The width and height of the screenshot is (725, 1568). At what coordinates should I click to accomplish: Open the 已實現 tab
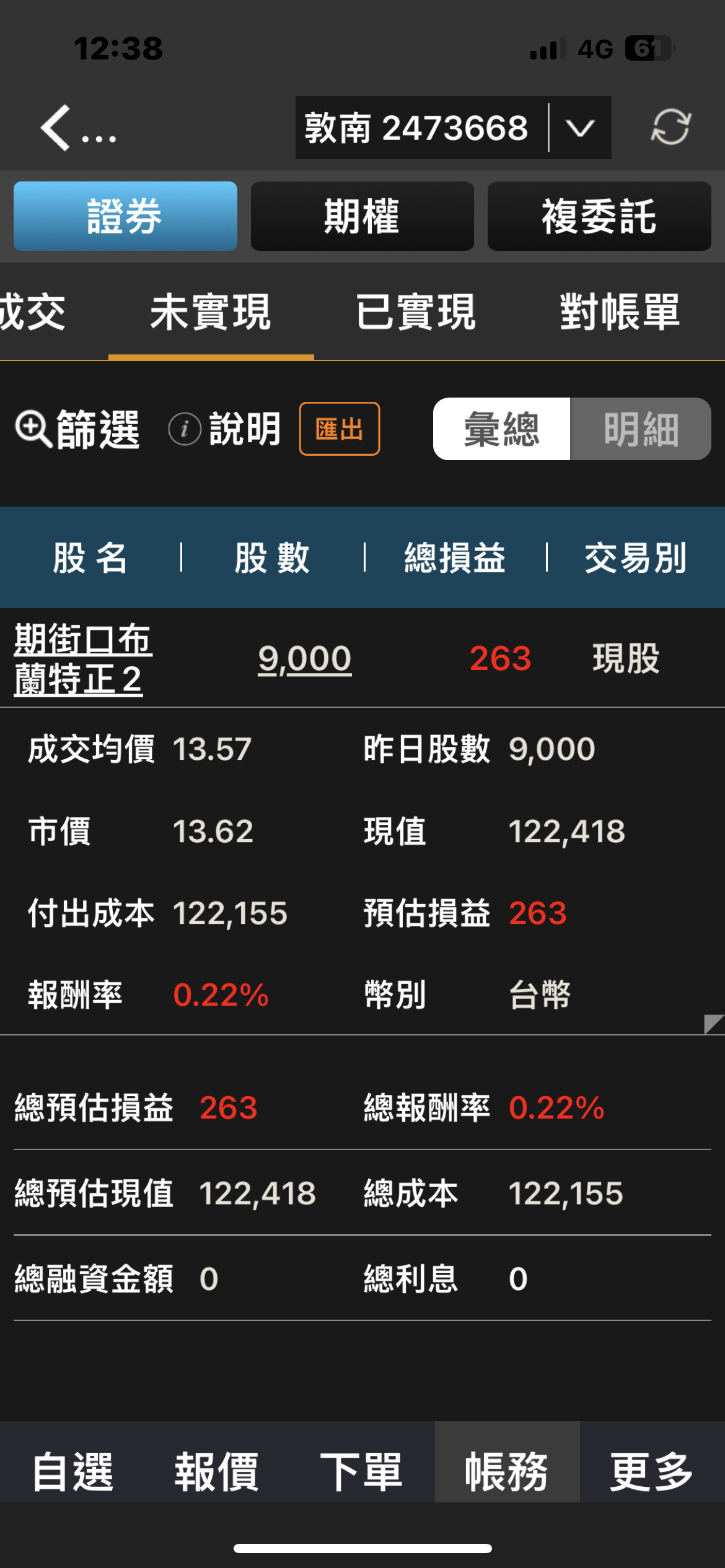(416, 313)
